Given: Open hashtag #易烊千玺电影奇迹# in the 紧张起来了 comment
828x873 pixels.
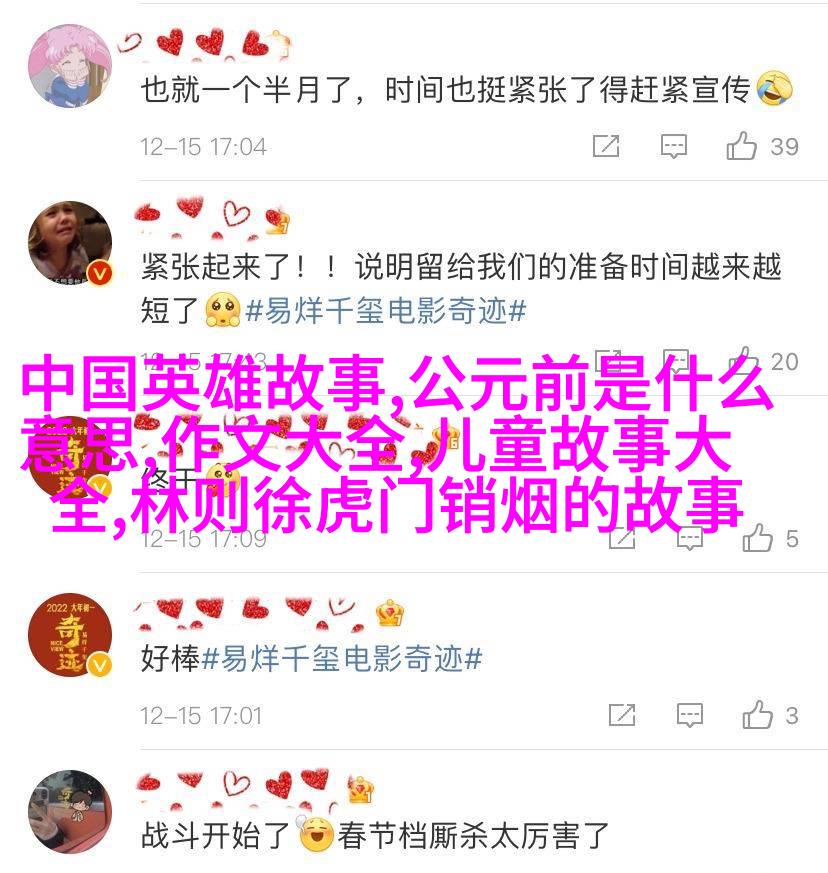Looking at the screenshot, I should 386,311.
